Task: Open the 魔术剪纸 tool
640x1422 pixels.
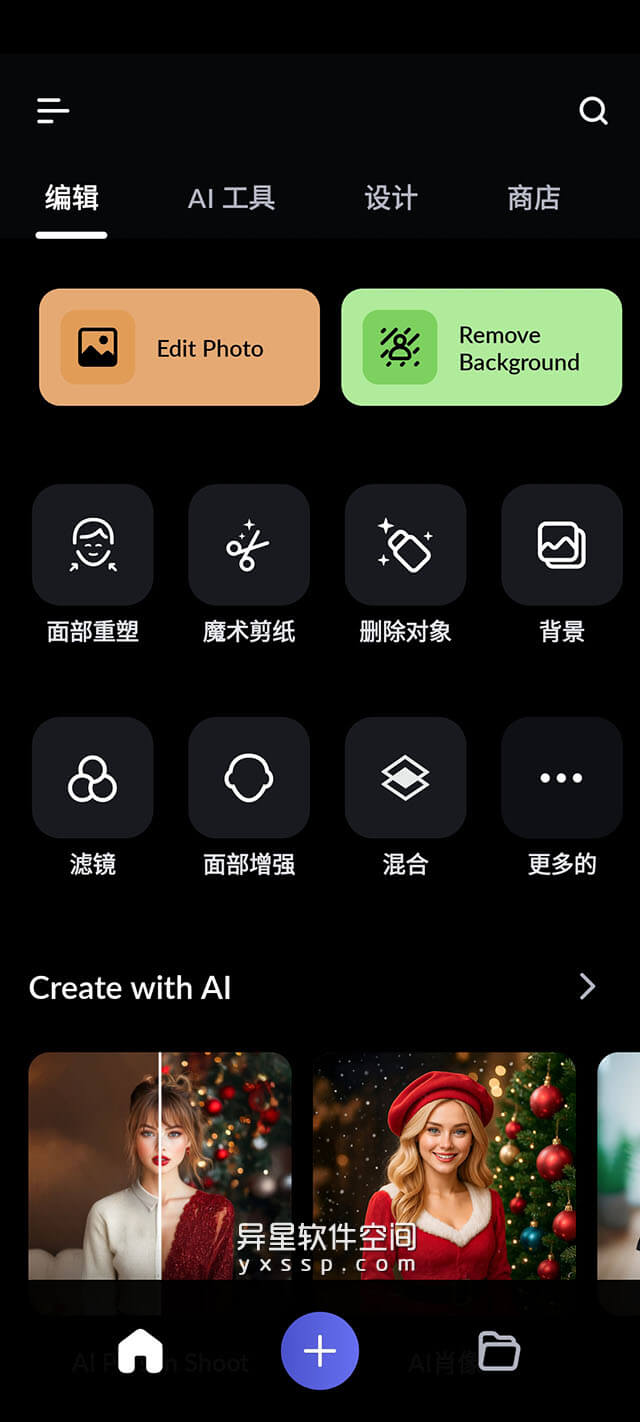Action: point(249,545)
